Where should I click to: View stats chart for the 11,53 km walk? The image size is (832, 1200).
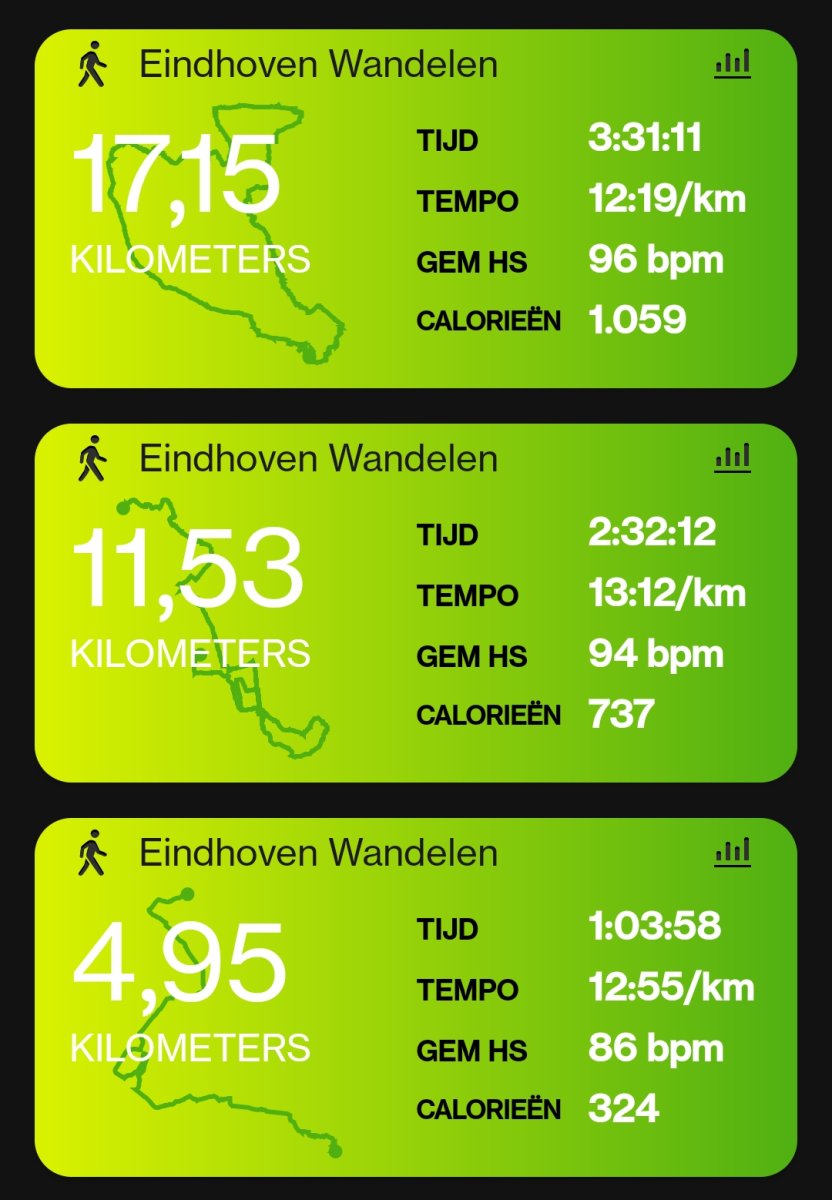732,459
